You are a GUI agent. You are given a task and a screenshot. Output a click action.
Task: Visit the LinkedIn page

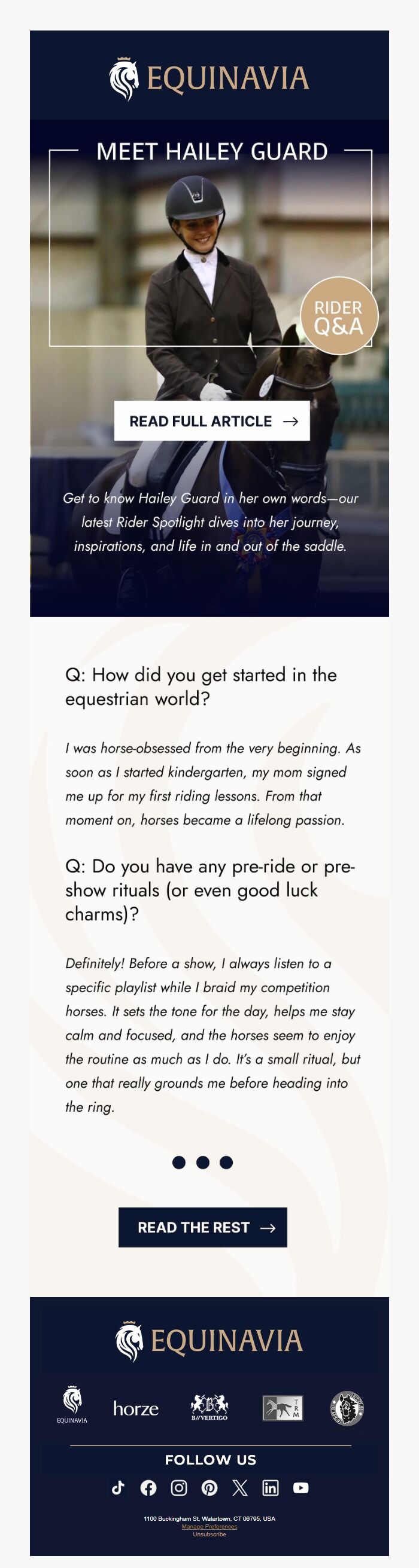271,1488
